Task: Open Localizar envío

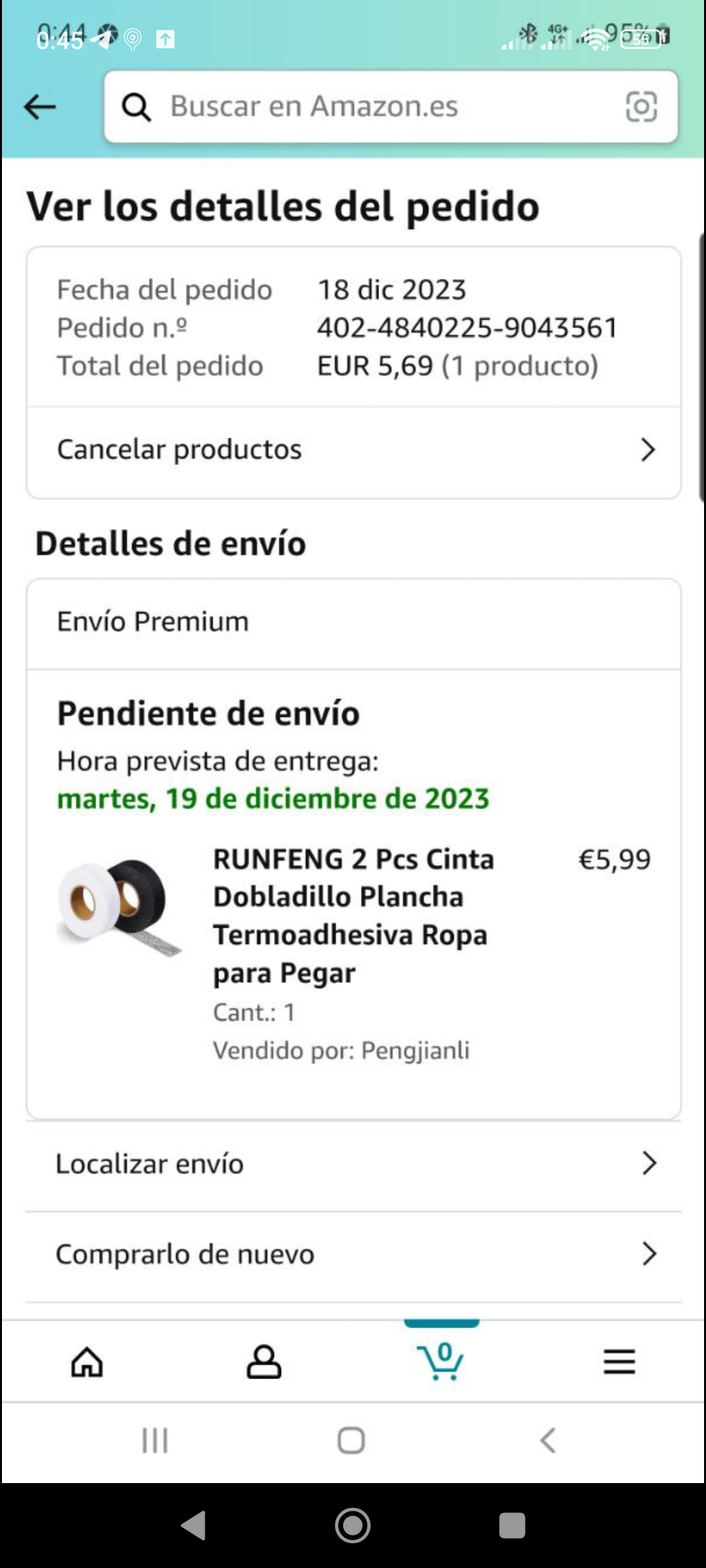Action: pos(353,1164)
